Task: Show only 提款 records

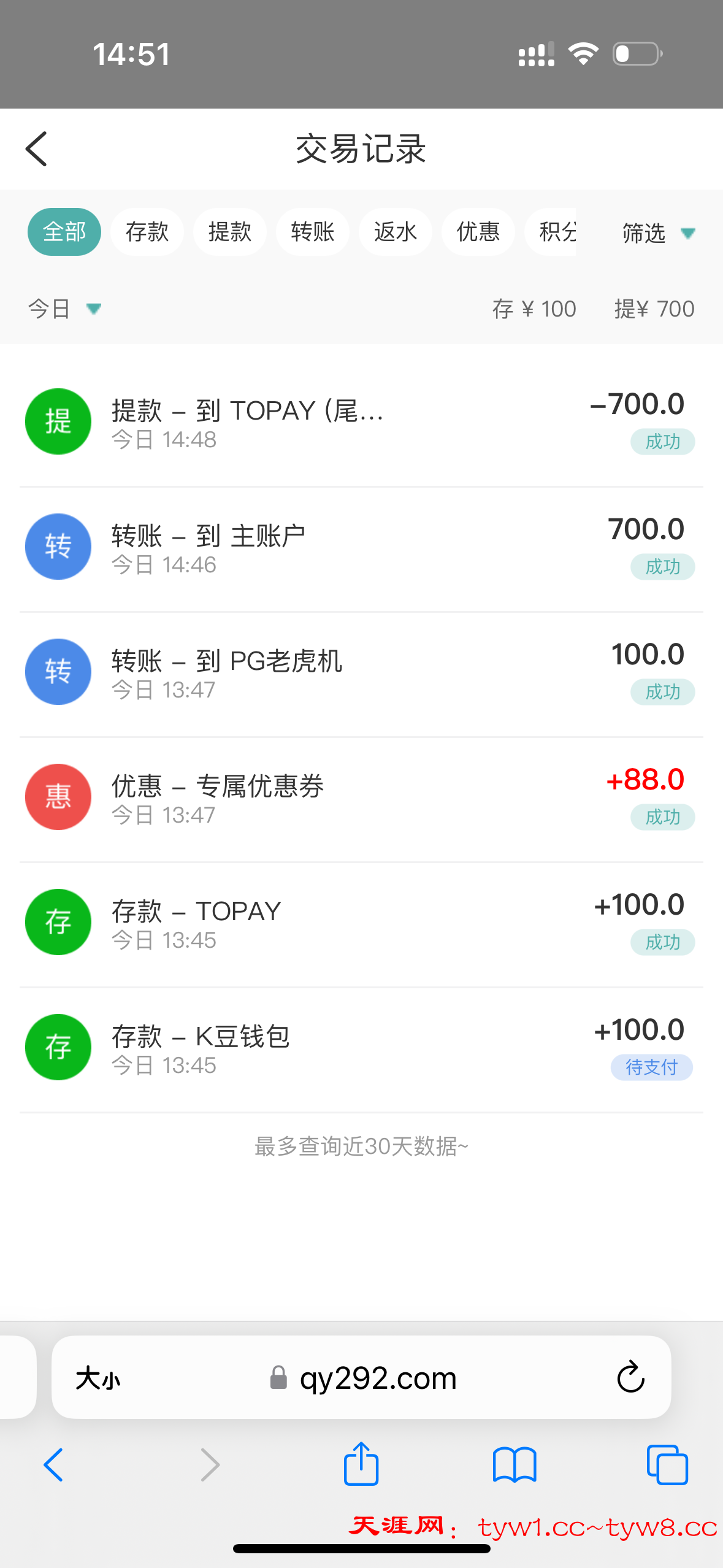Action: tap(230, 232)
